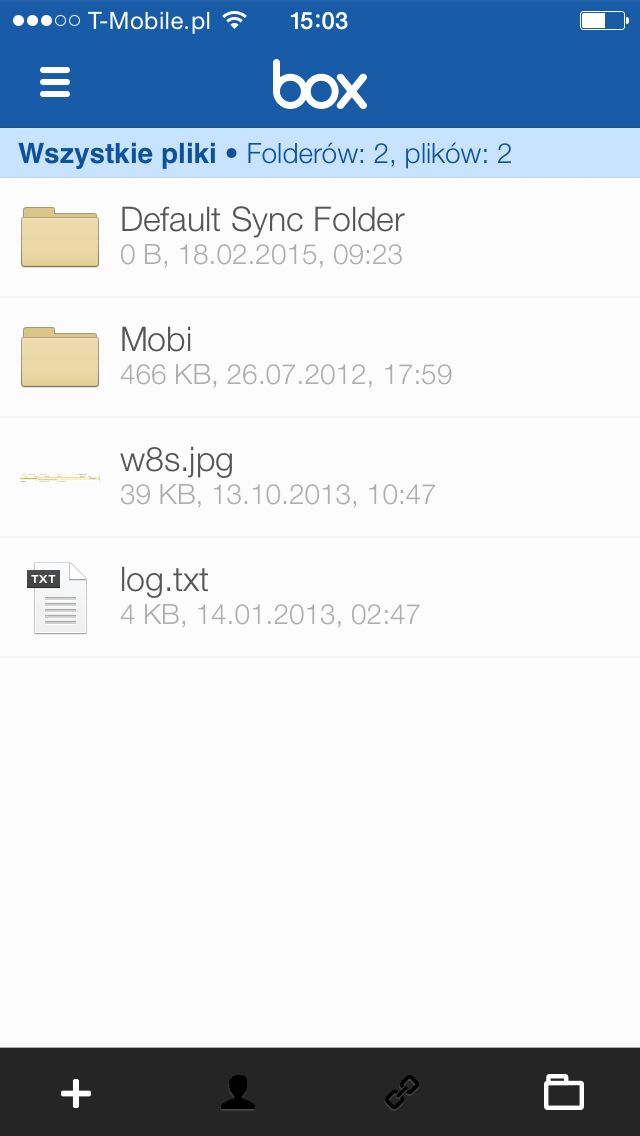Open the hamburger menu
The height and width of the screenshot is (1136, 640).
[55, 82]
